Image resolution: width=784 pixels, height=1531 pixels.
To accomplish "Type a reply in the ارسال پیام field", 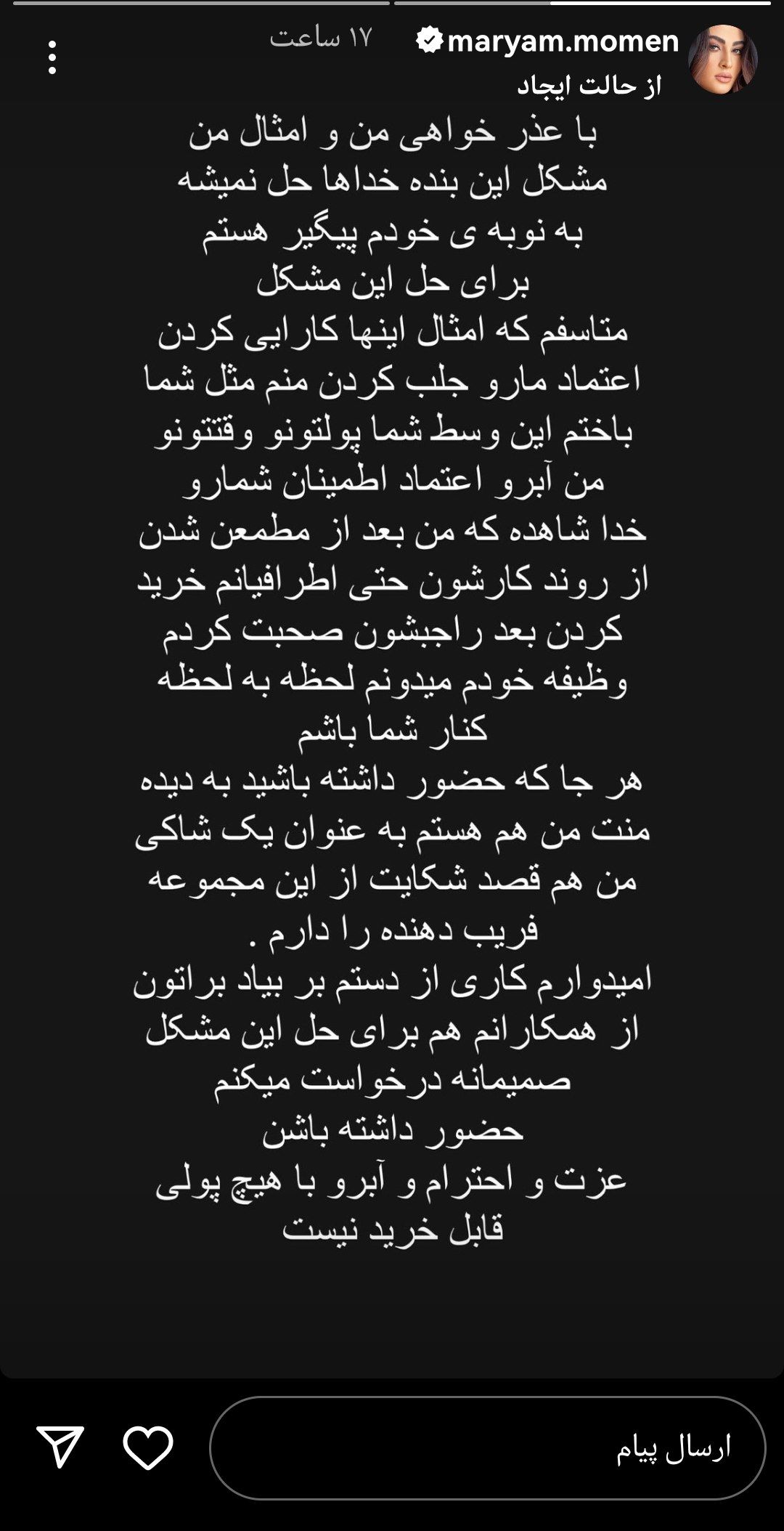I will click(x=486, y=1447).
